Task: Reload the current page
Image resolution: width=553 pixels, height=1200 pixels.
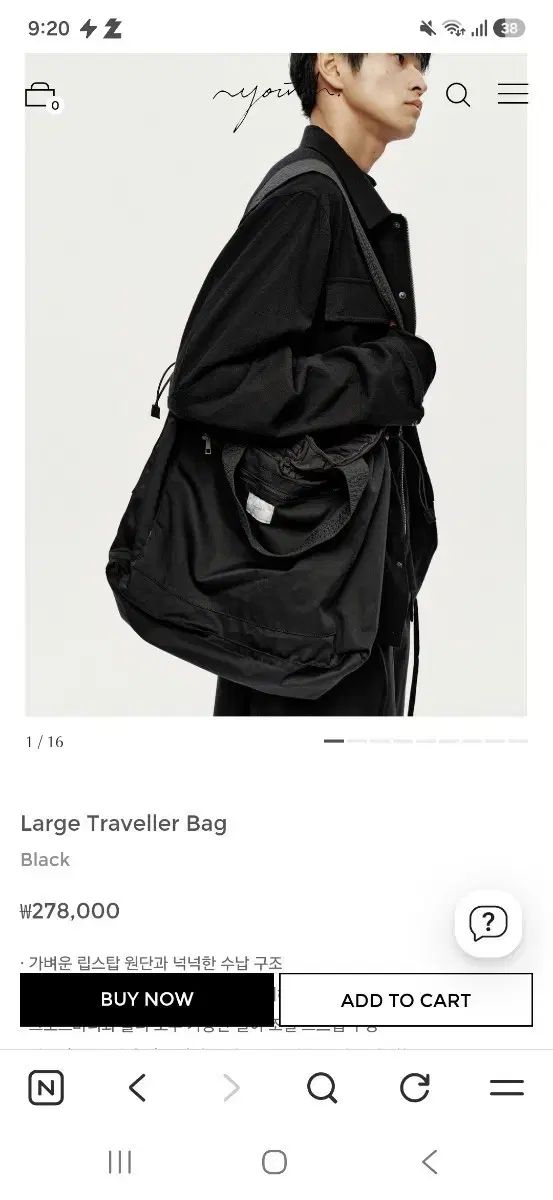Action: (414, 1088)
